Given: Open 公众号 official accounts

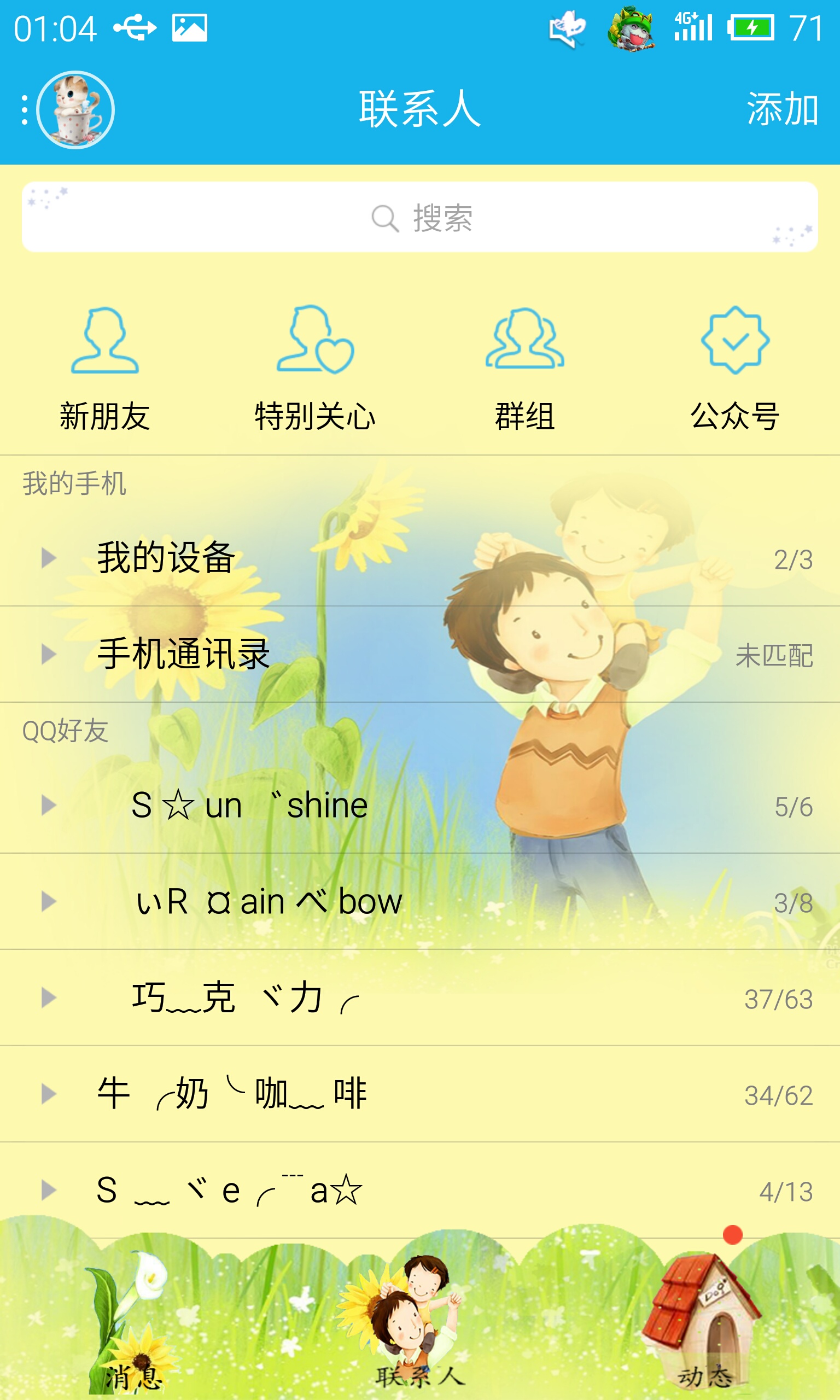Looking at the screenshot, I should click(x=734, y=368).
